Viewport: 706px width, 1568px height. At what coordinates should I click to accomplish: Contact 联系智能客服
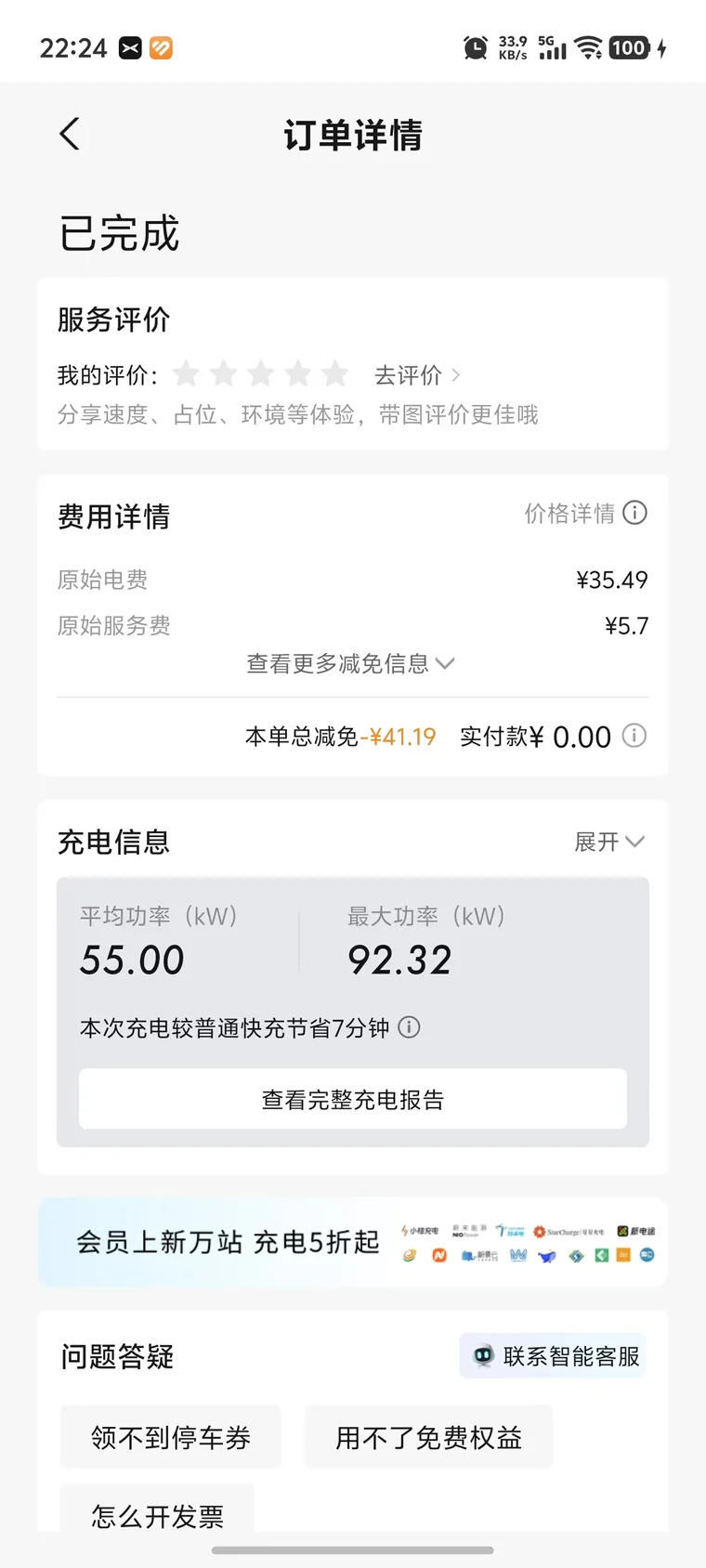pos(554,1356)
